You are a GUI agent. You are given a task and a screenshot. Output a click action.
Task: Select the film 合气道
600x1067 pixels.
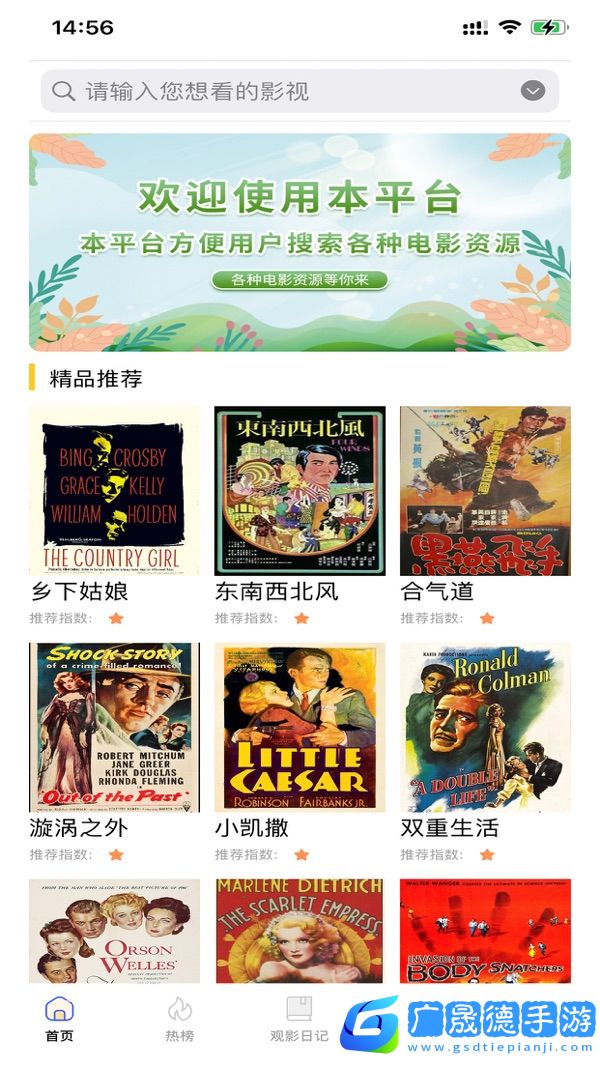point(485,491)
